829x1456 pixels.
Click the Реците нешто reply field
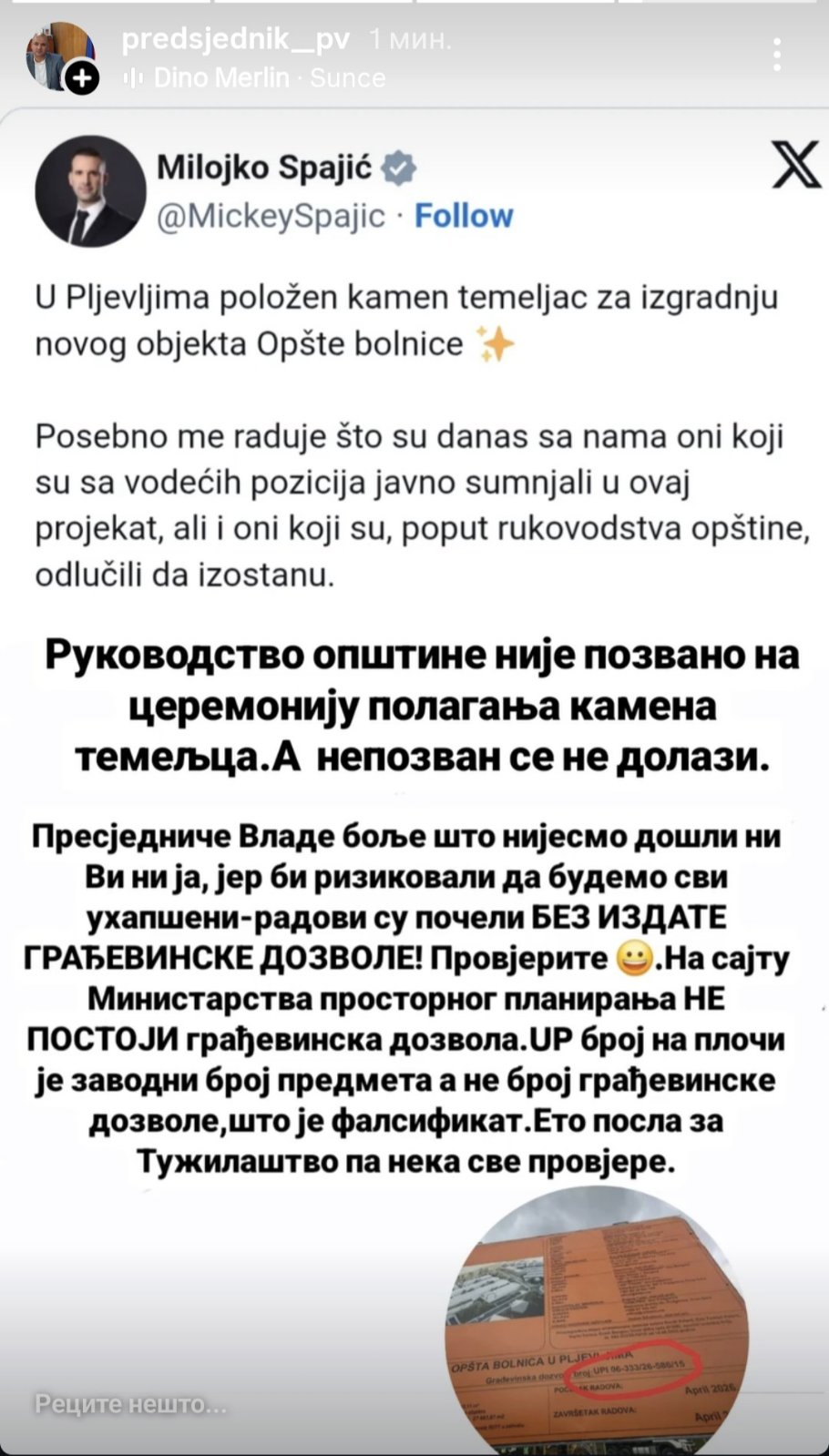(132, 1404)
